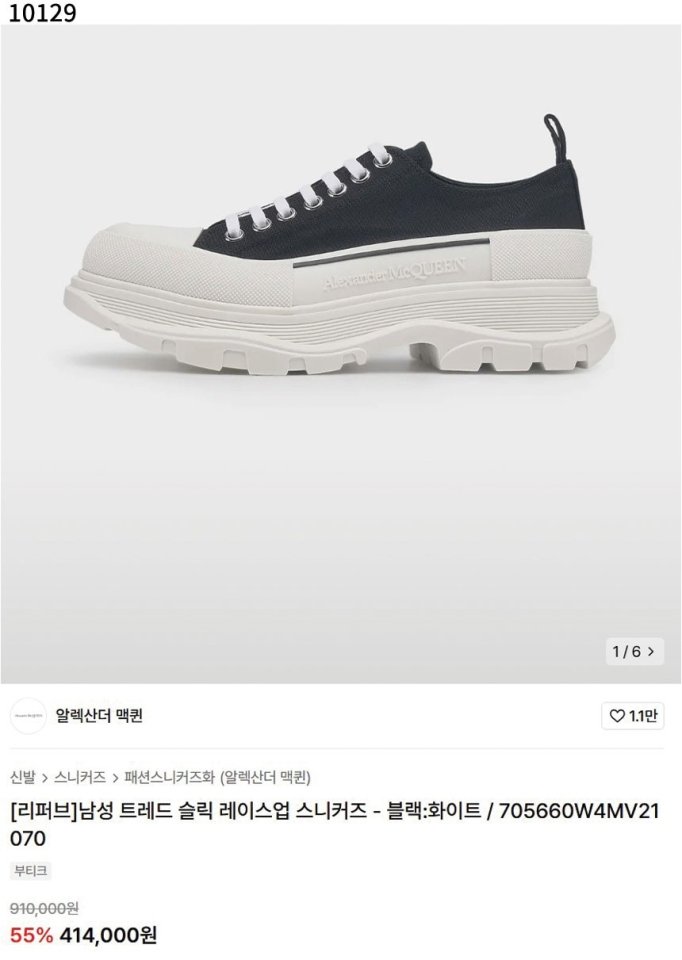This screenshot has height=960, width=682.
Task: Tap the 1/6 image page indicator
Action: [x=634, y=651]
